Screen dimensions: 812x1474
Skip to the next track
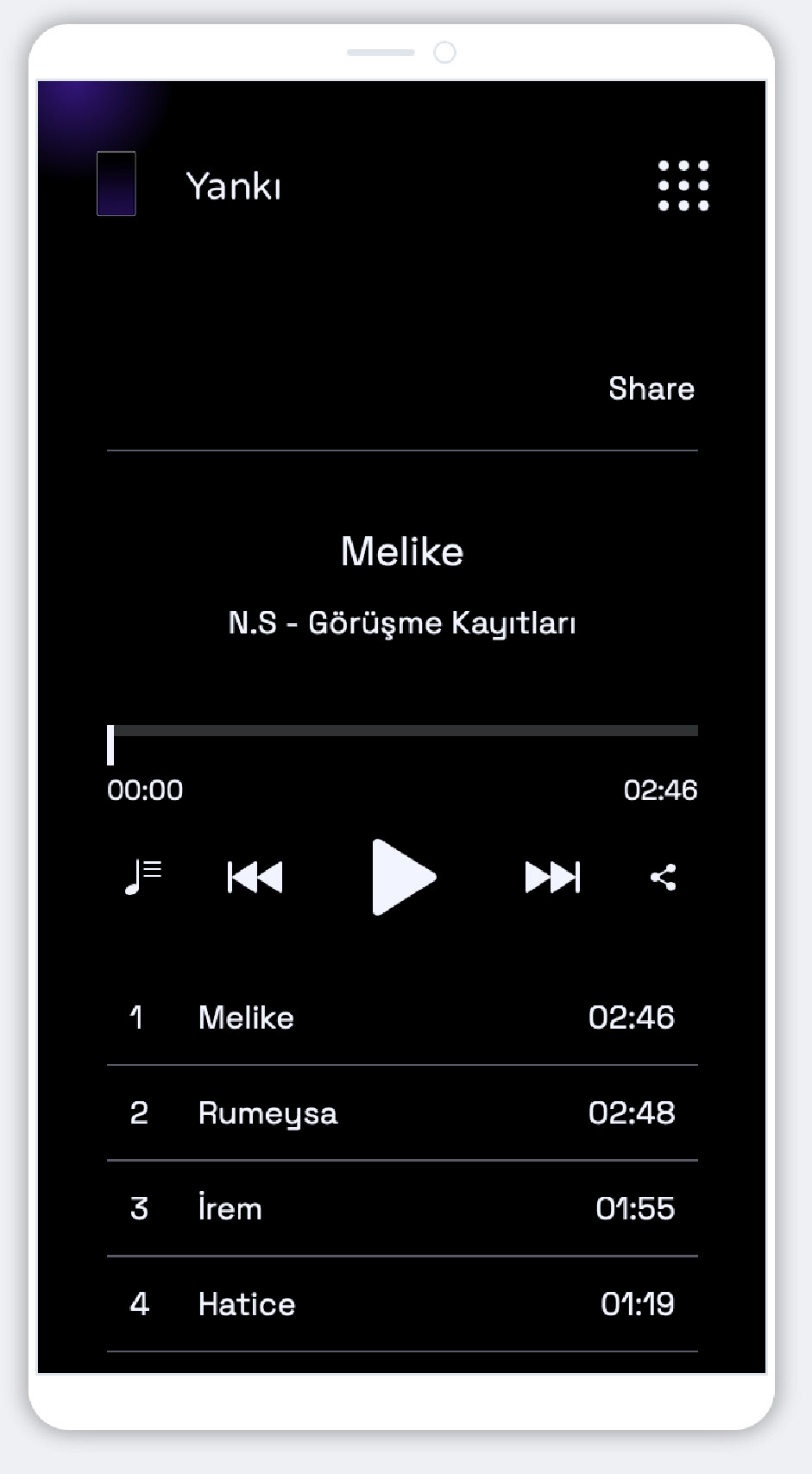coord(552,878)
